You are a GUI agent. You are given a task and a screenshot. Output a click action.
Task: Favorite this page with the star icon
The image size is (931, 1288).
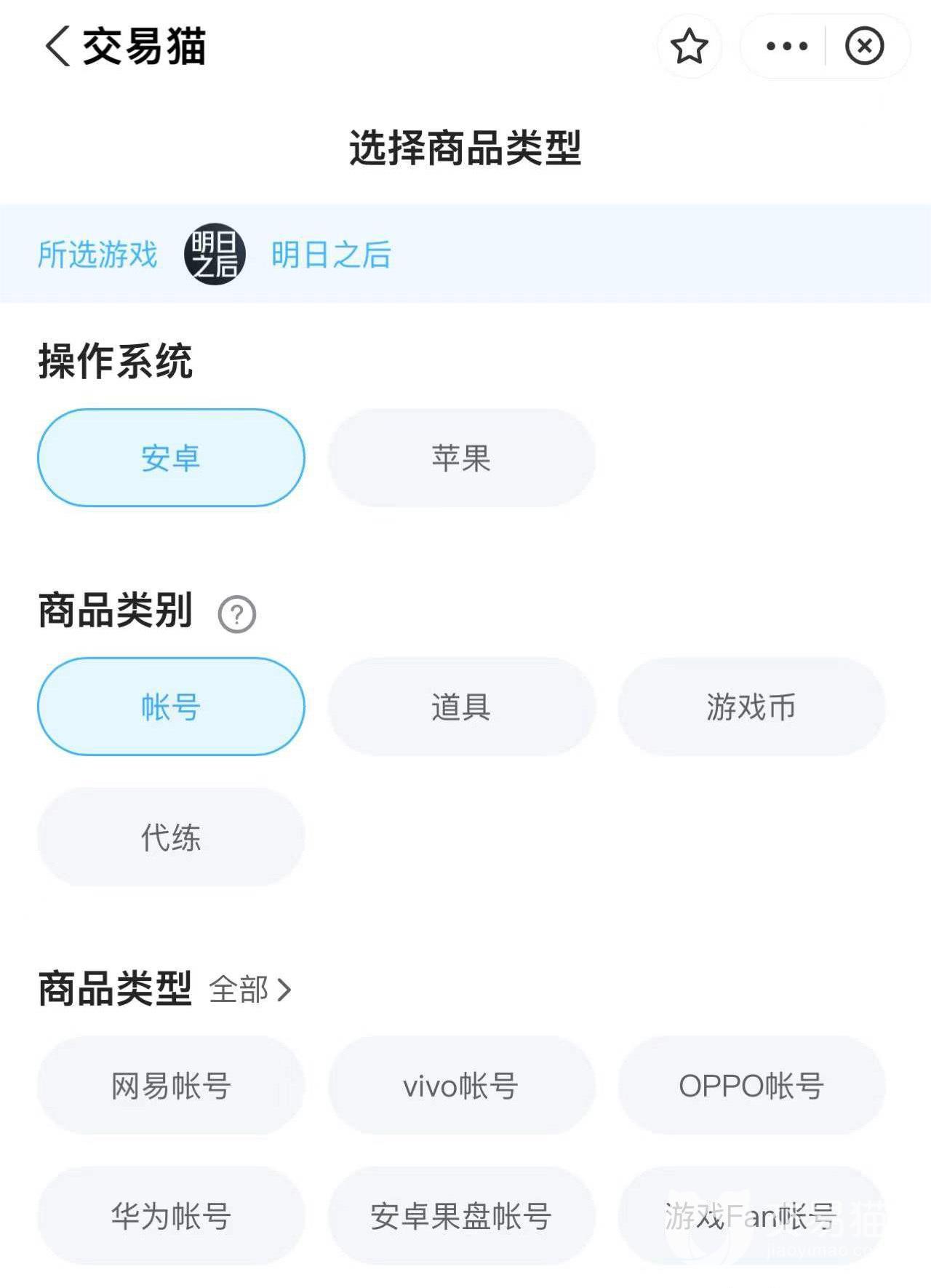coord(689,47)
